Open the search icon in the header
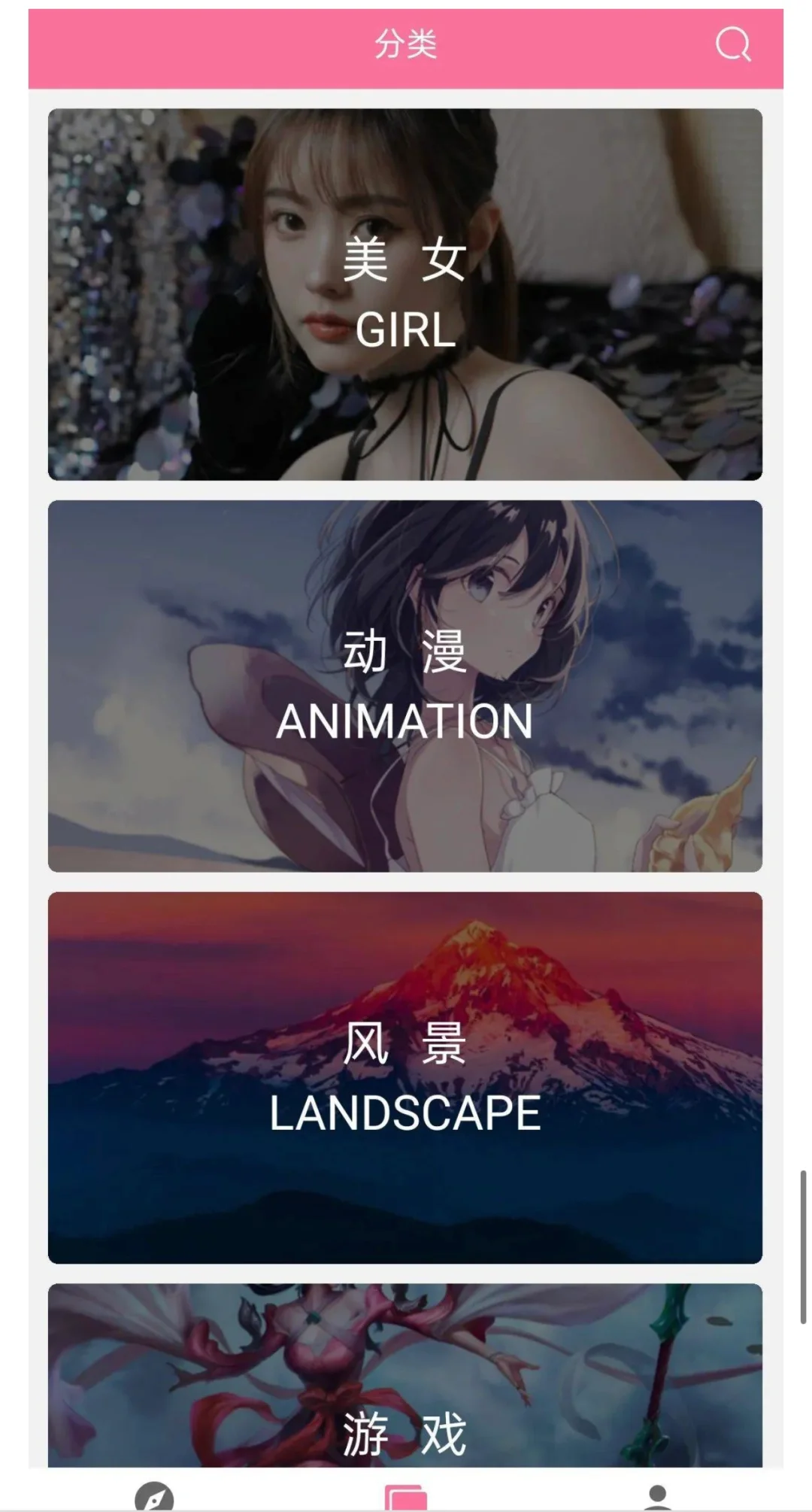 732,45
